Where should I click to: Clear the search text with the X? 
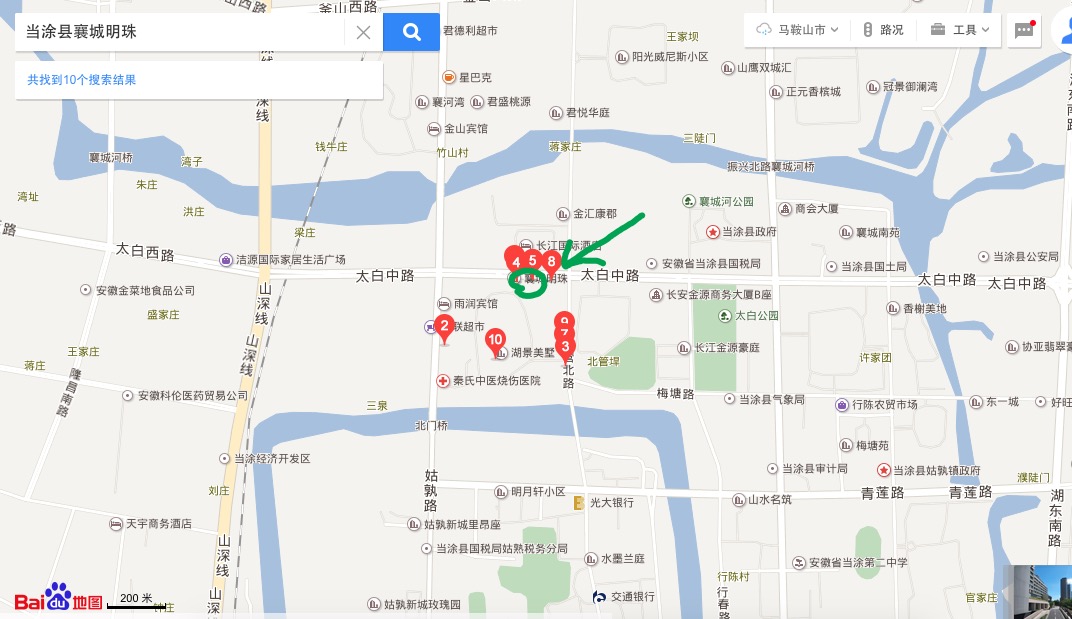363,32
